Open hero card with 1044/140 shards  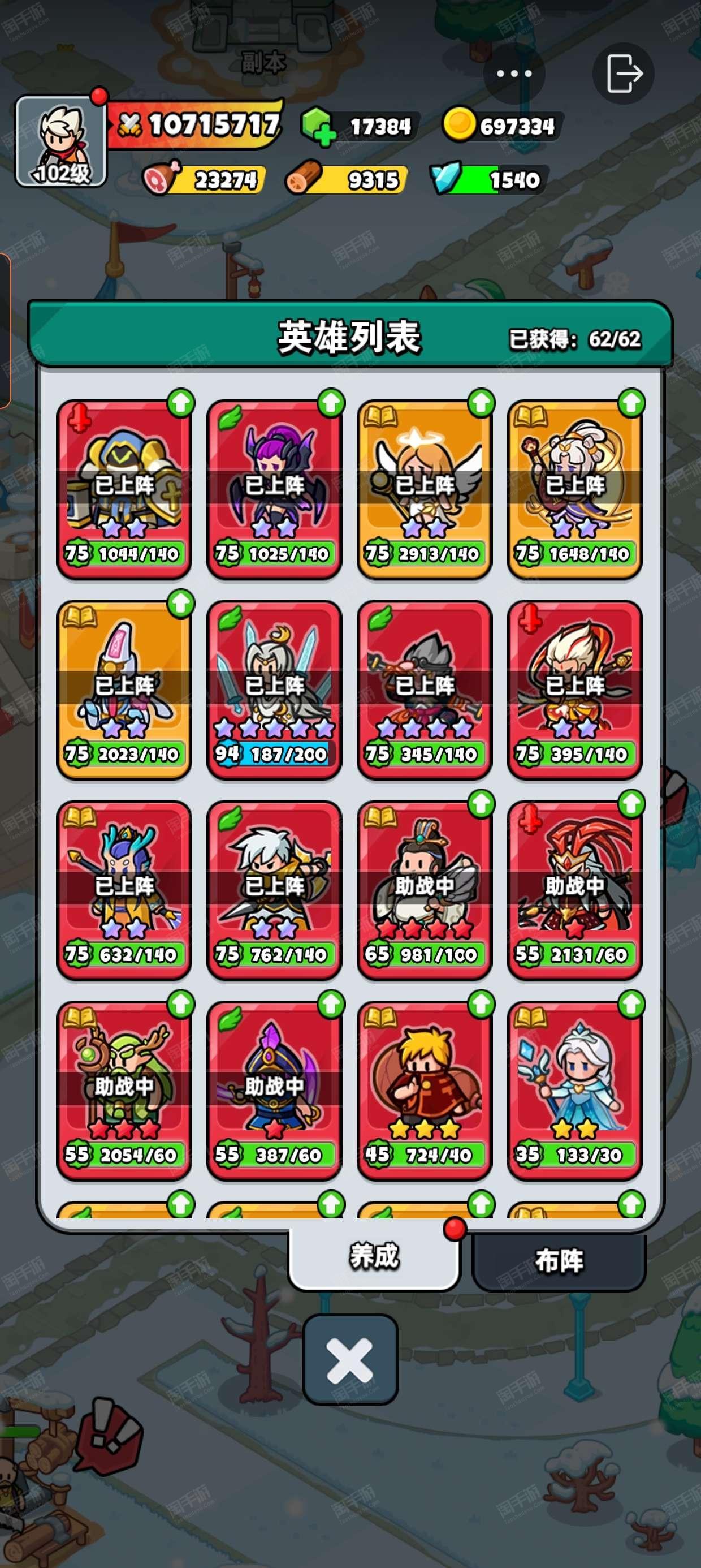124,489
